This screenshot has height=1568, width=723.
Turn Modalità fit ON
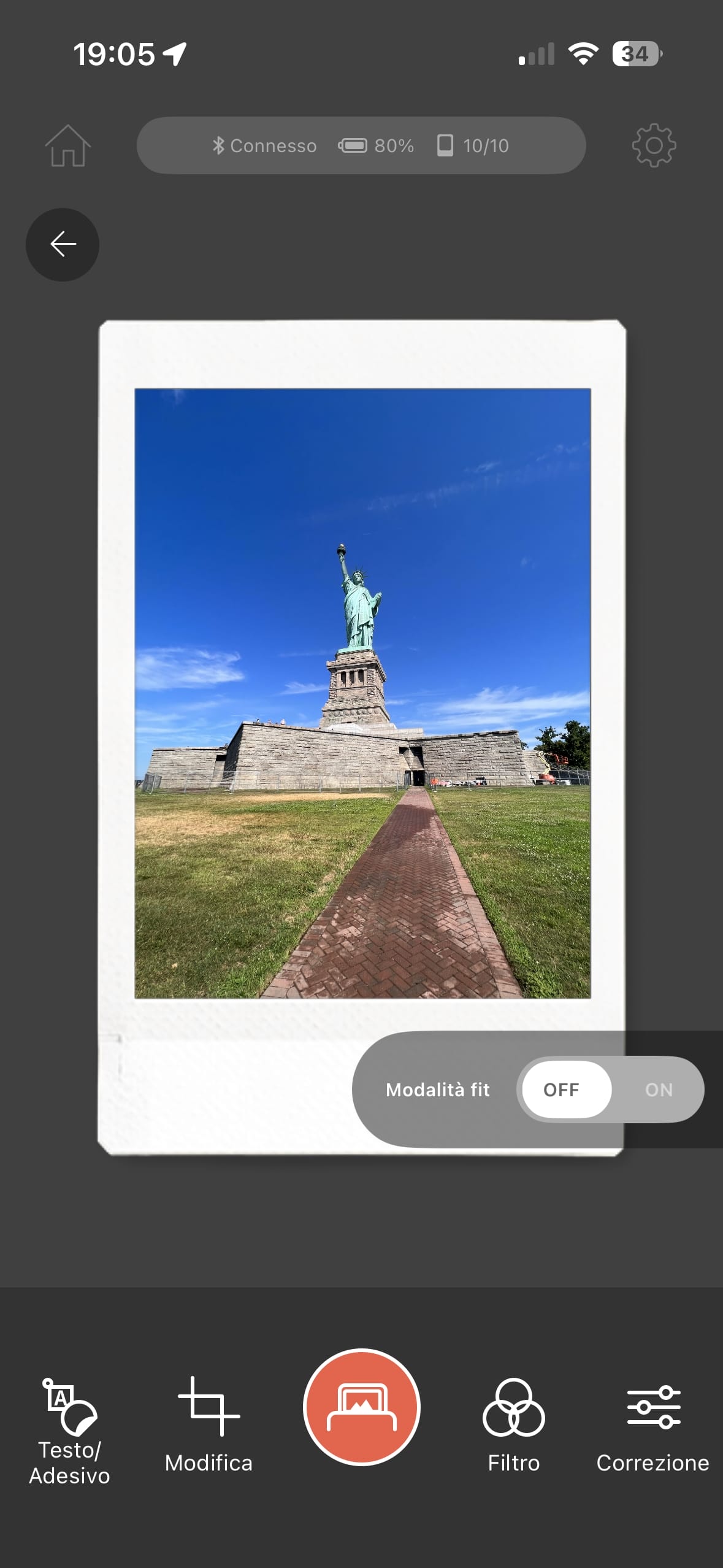(x=658, y=1090)
